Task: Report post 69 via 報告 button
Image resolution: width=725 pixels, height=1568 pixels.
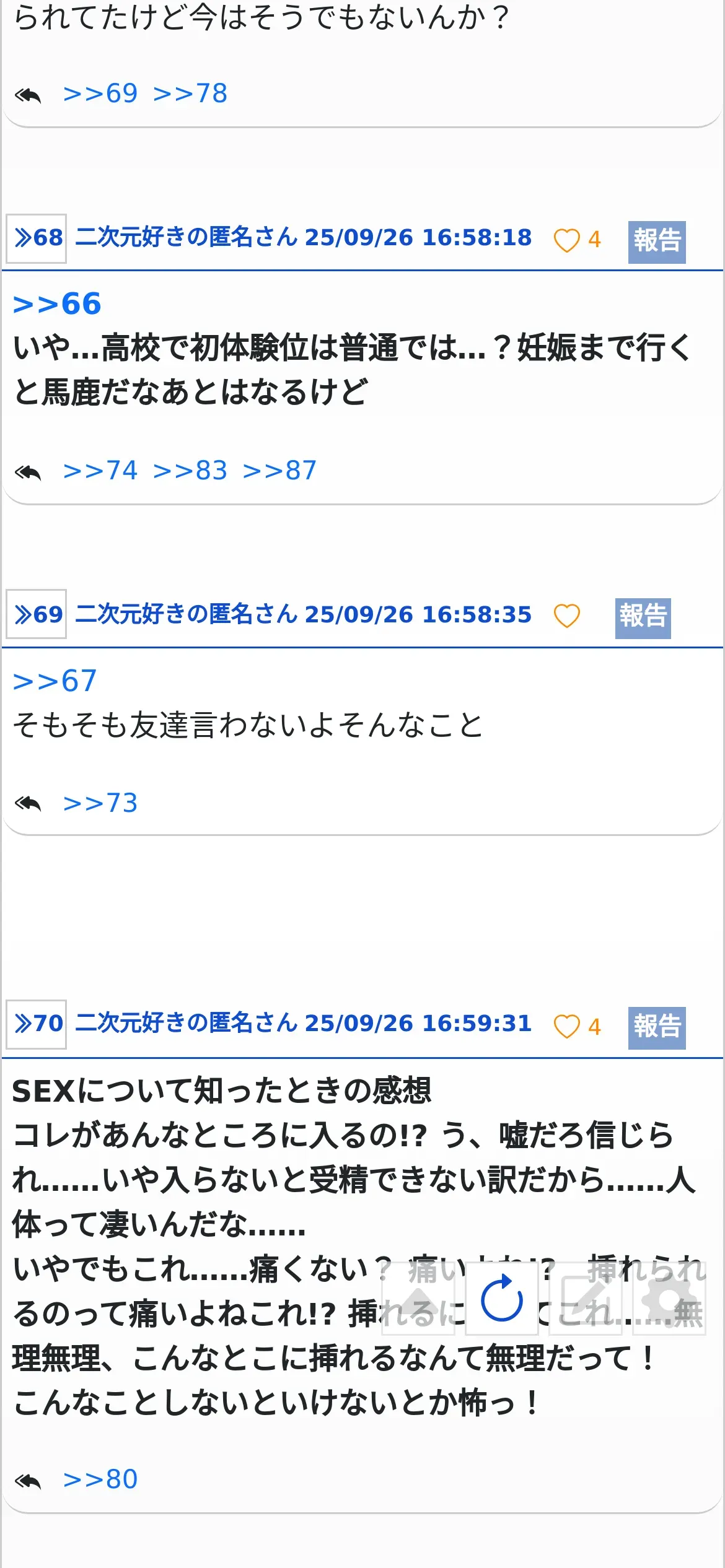Action: pos(643,618)
